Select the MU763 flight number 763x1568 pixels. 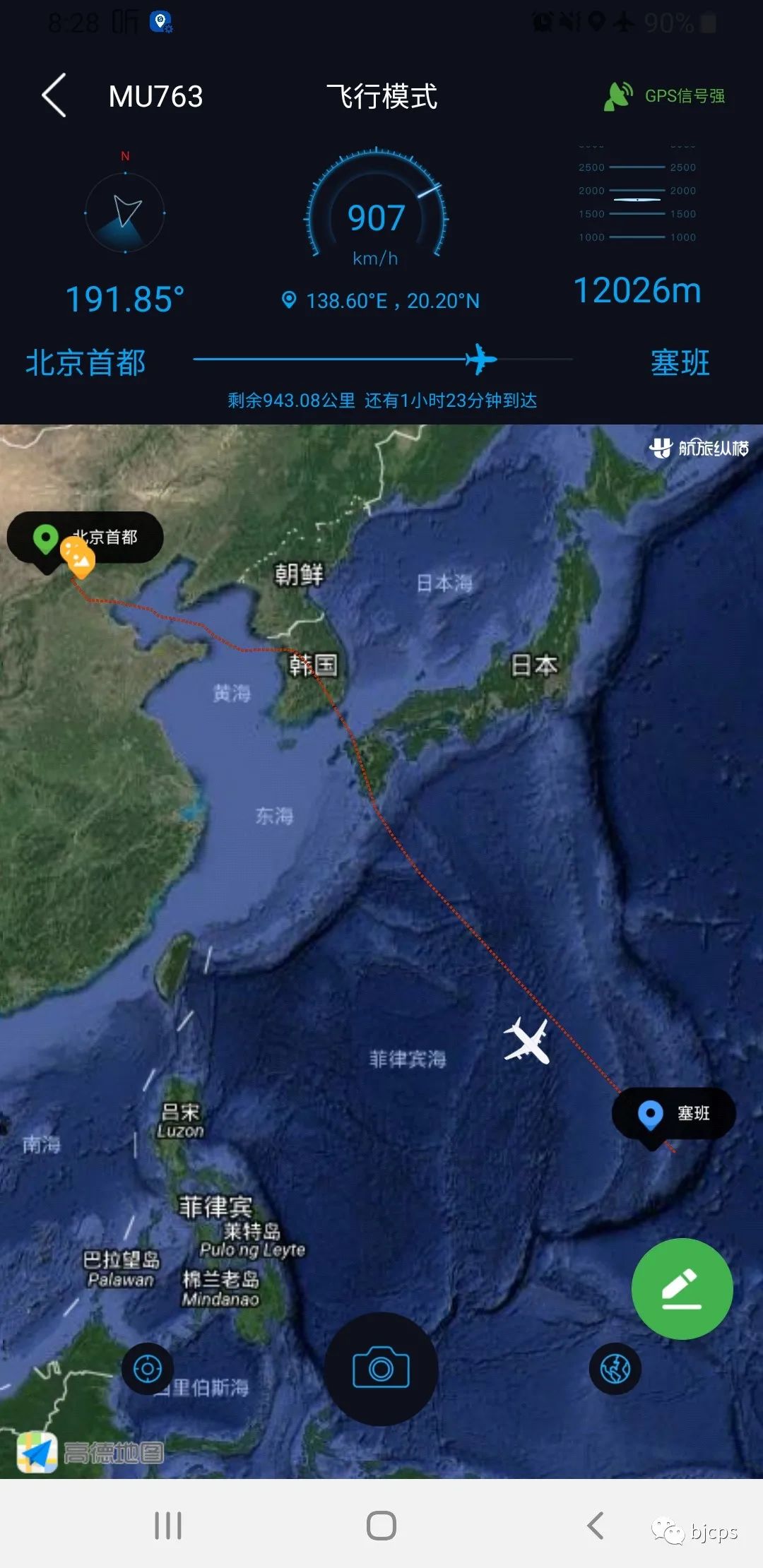155,96
